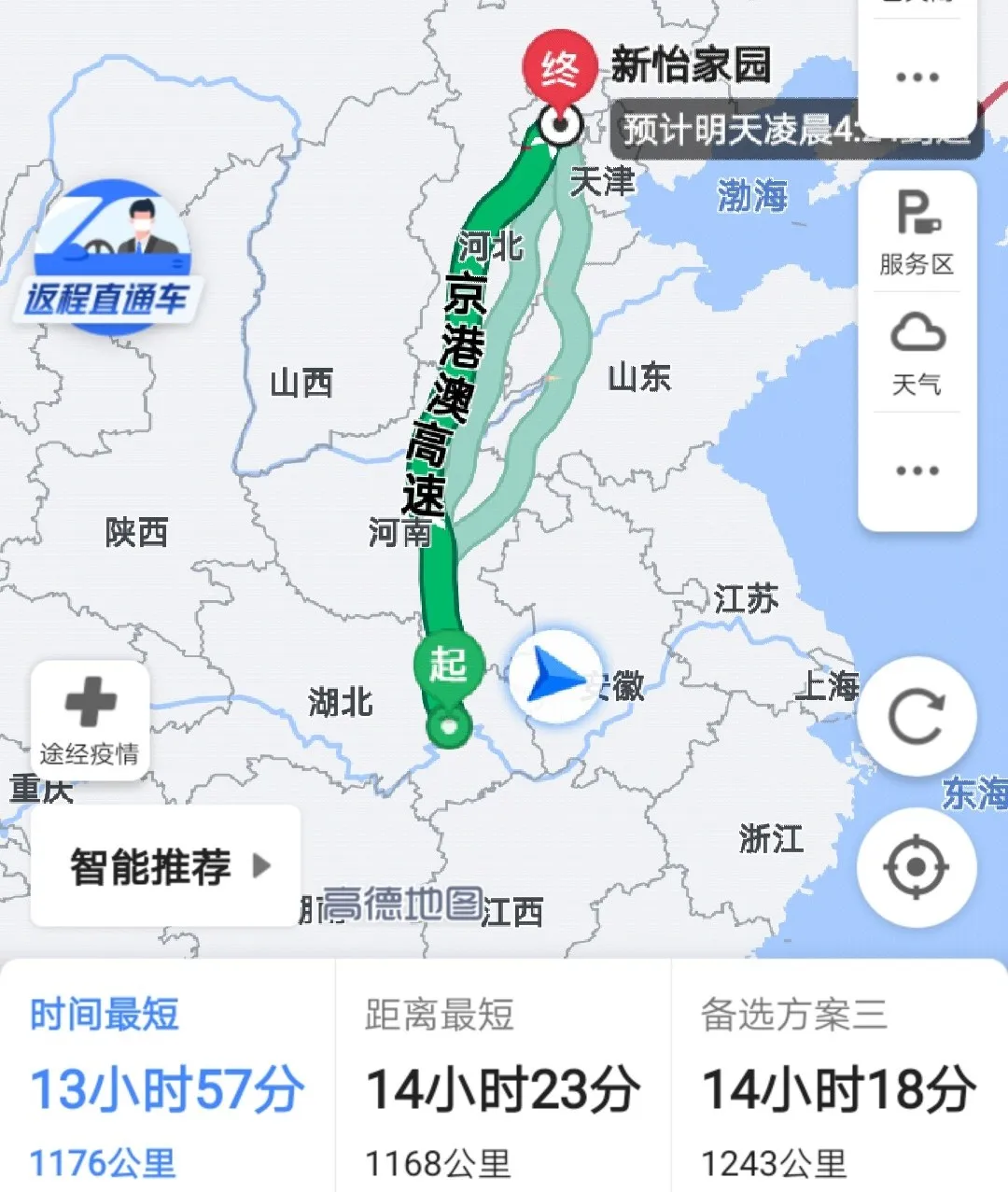Expand the 智能推荐 route preference
This screenshot has width=1008, height=1192.
166,867
